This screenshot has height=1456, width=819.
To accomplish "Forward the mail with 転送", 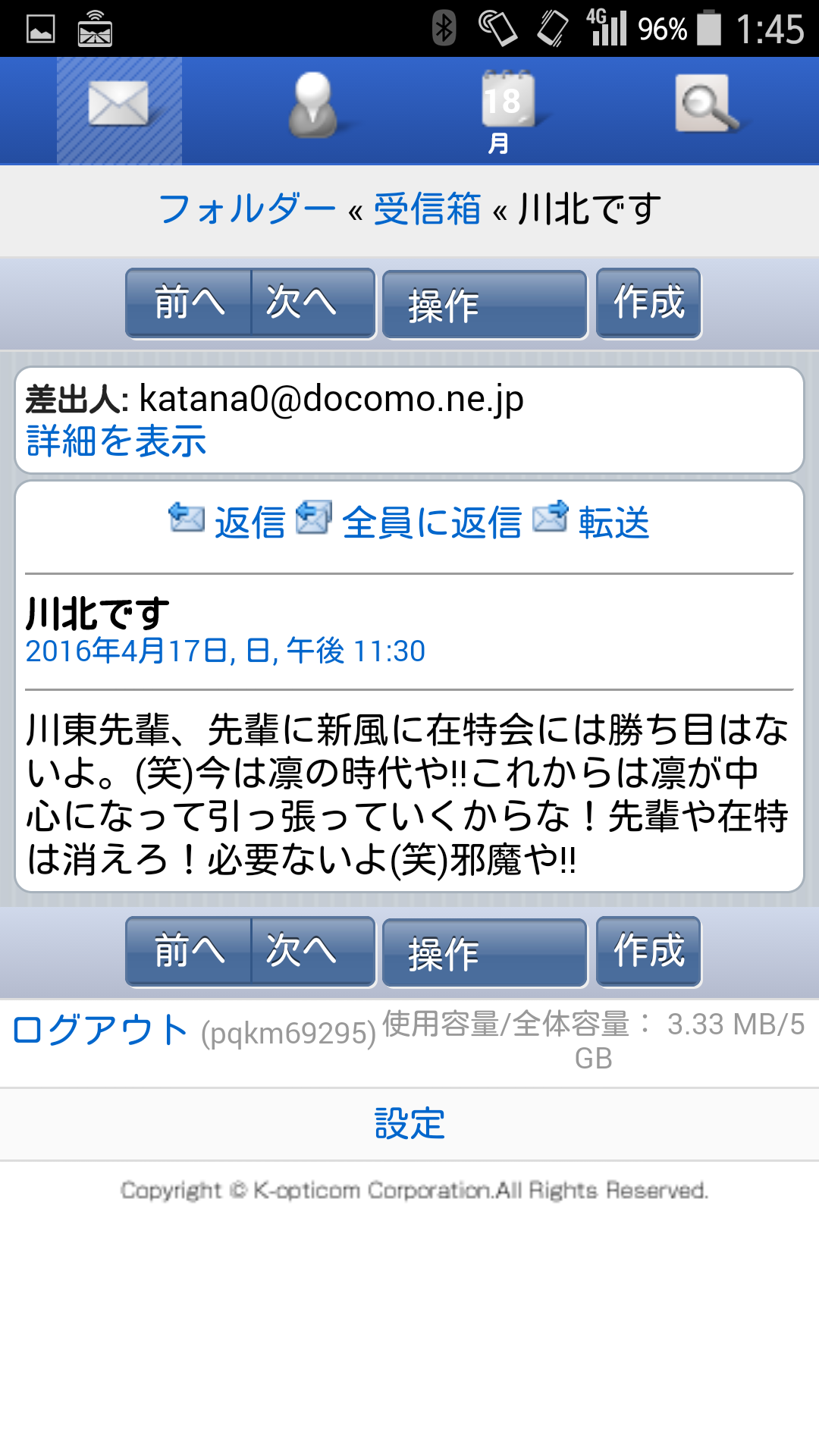I will click(591, 522).
